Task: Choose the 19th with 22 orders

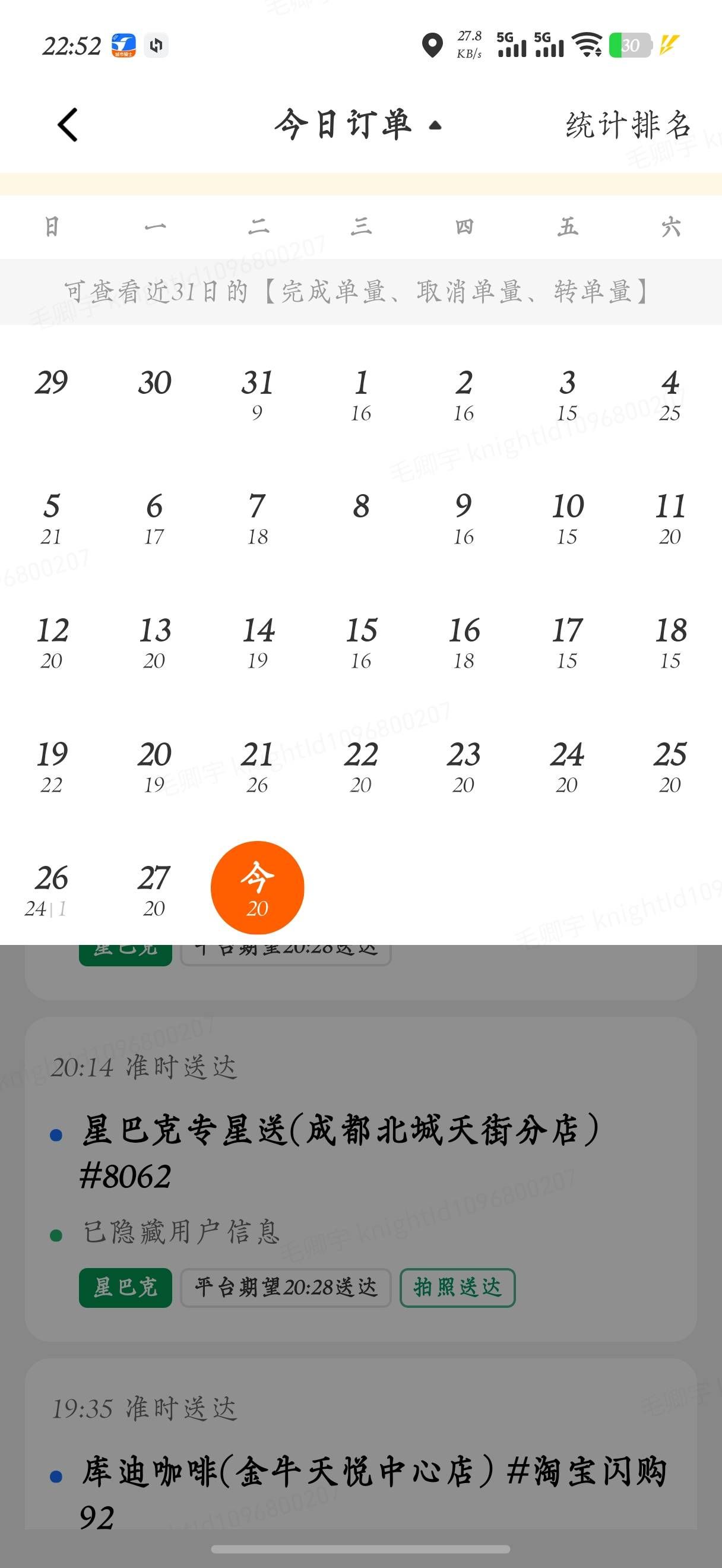Action: pyautogui.click(x=51, y=765)
